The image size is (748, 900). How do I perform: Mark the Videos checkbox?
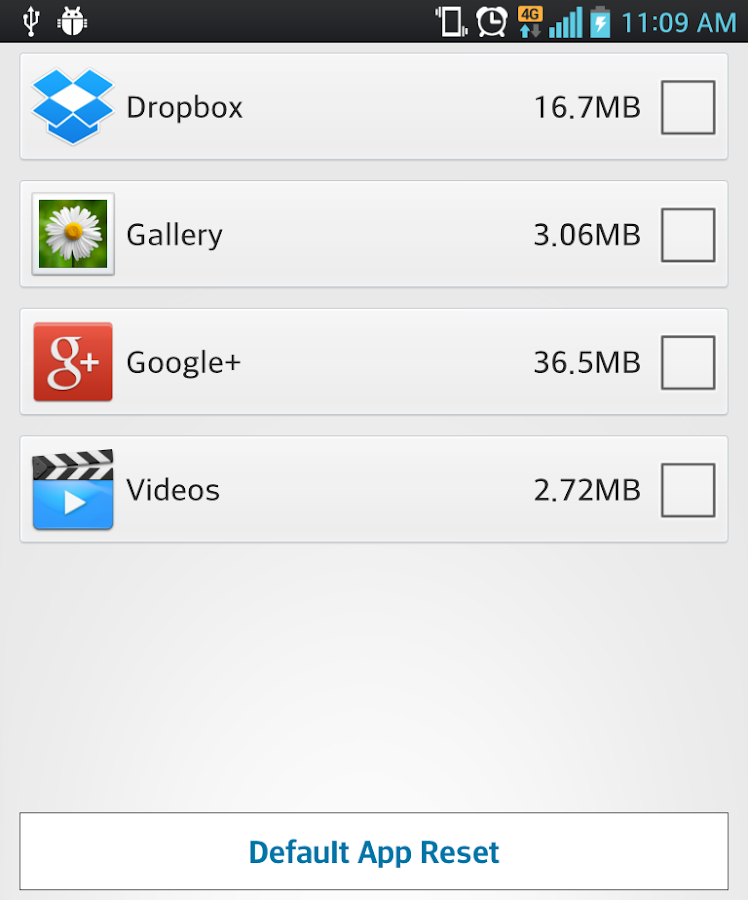pyautogui.click(x=688, y=490)
